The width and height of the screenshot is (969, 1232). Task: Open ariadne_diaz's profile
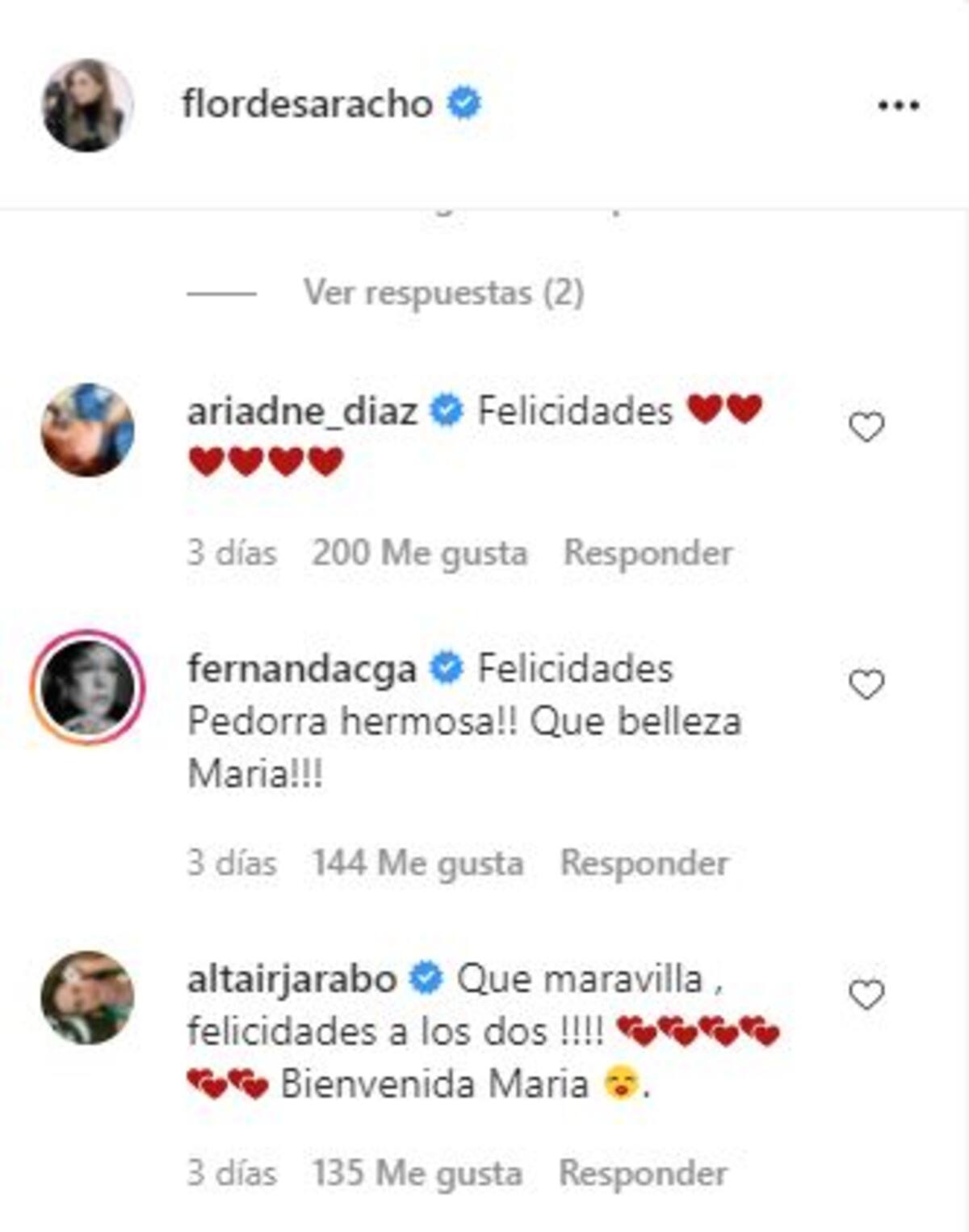tap(301, 411)
